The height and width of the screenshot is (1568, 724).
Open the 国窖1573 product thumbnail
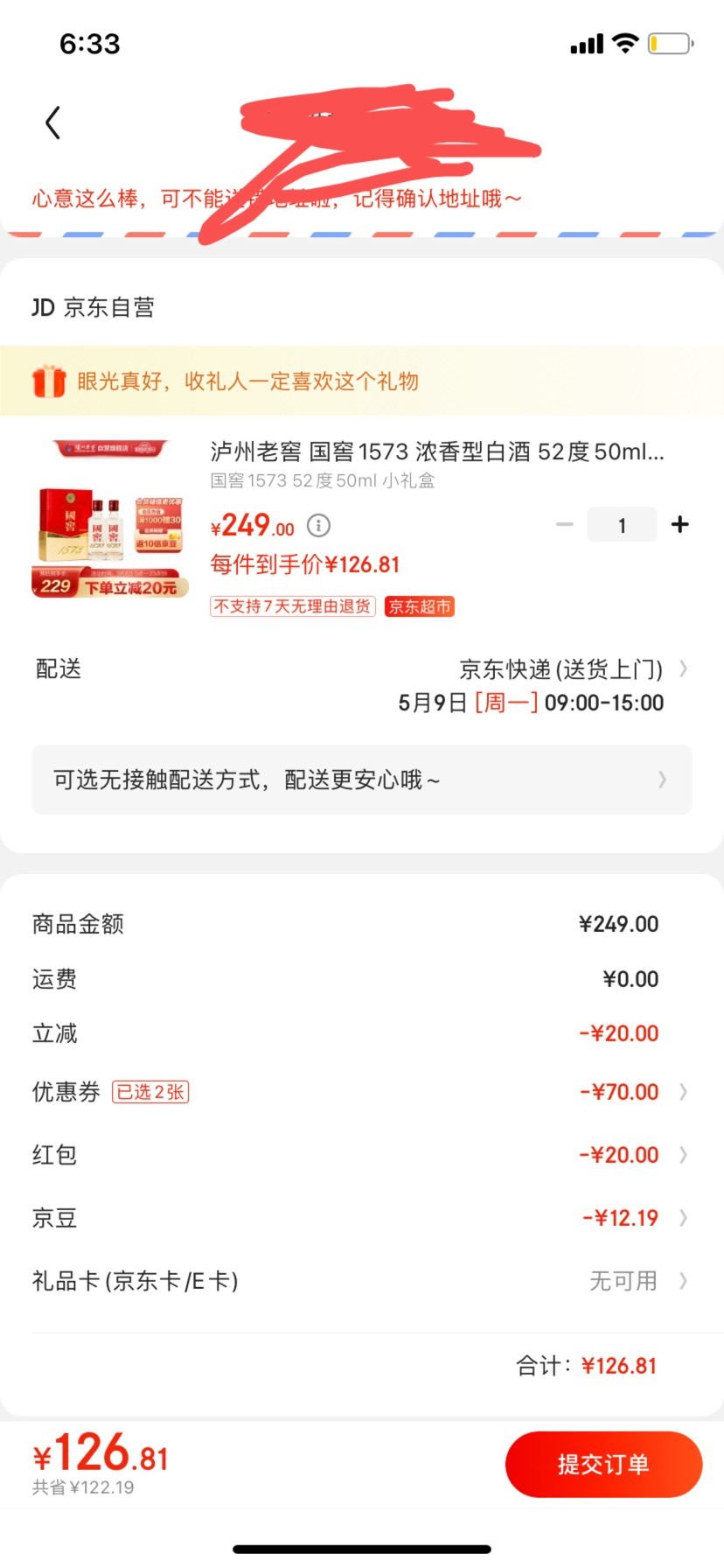[109, 518]
